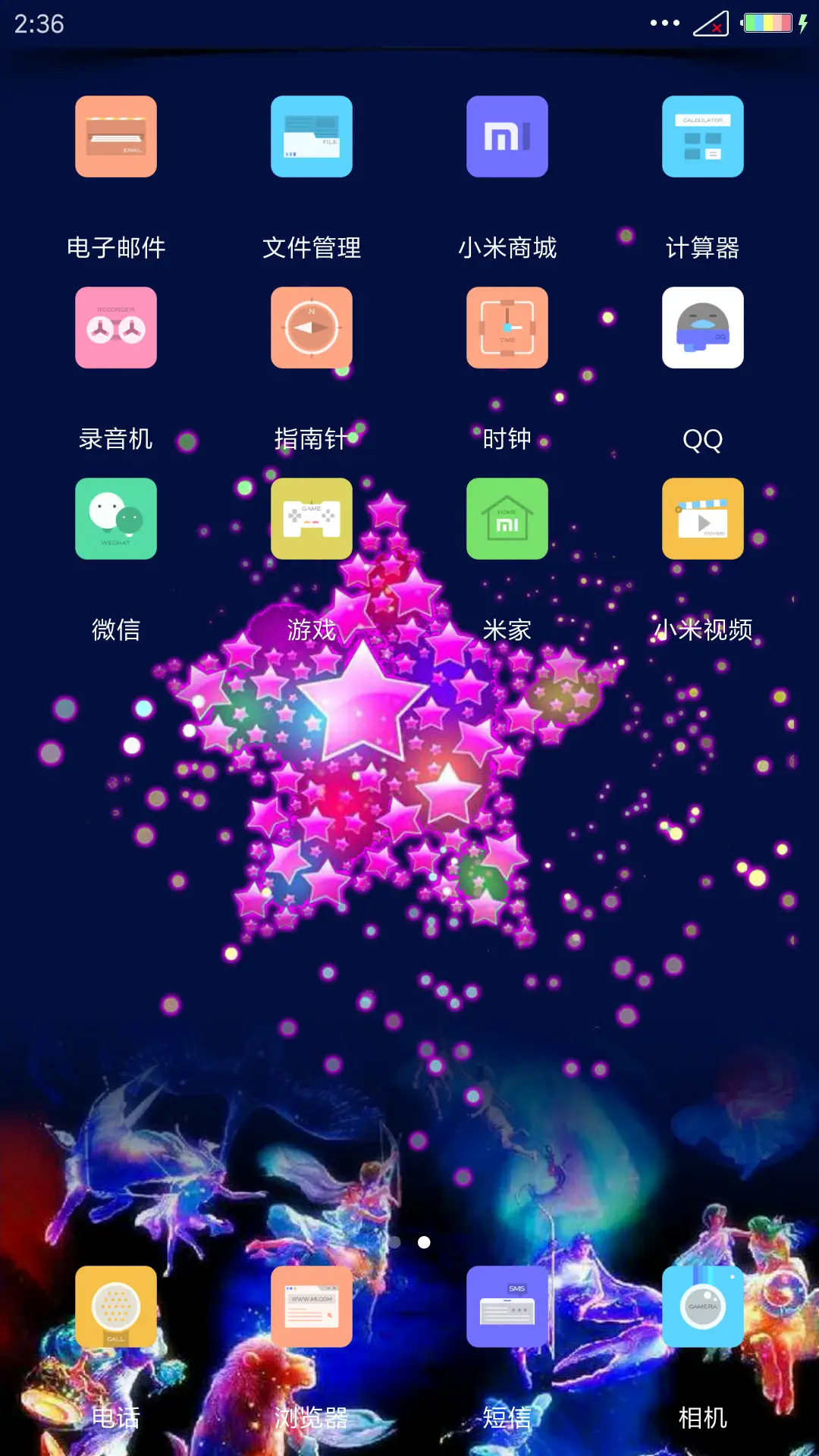Open the 文件管理 file manager
This screenshot has height=1456, width=819.
click(x=312, y=136)
